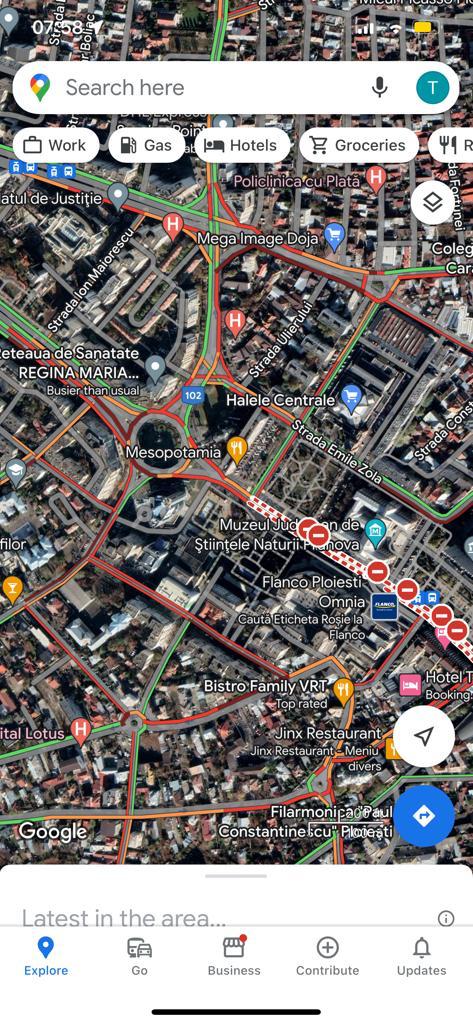This screenshot has width=473, height=1024.
Task: Center map on my location
Action: tap(424, 736)
